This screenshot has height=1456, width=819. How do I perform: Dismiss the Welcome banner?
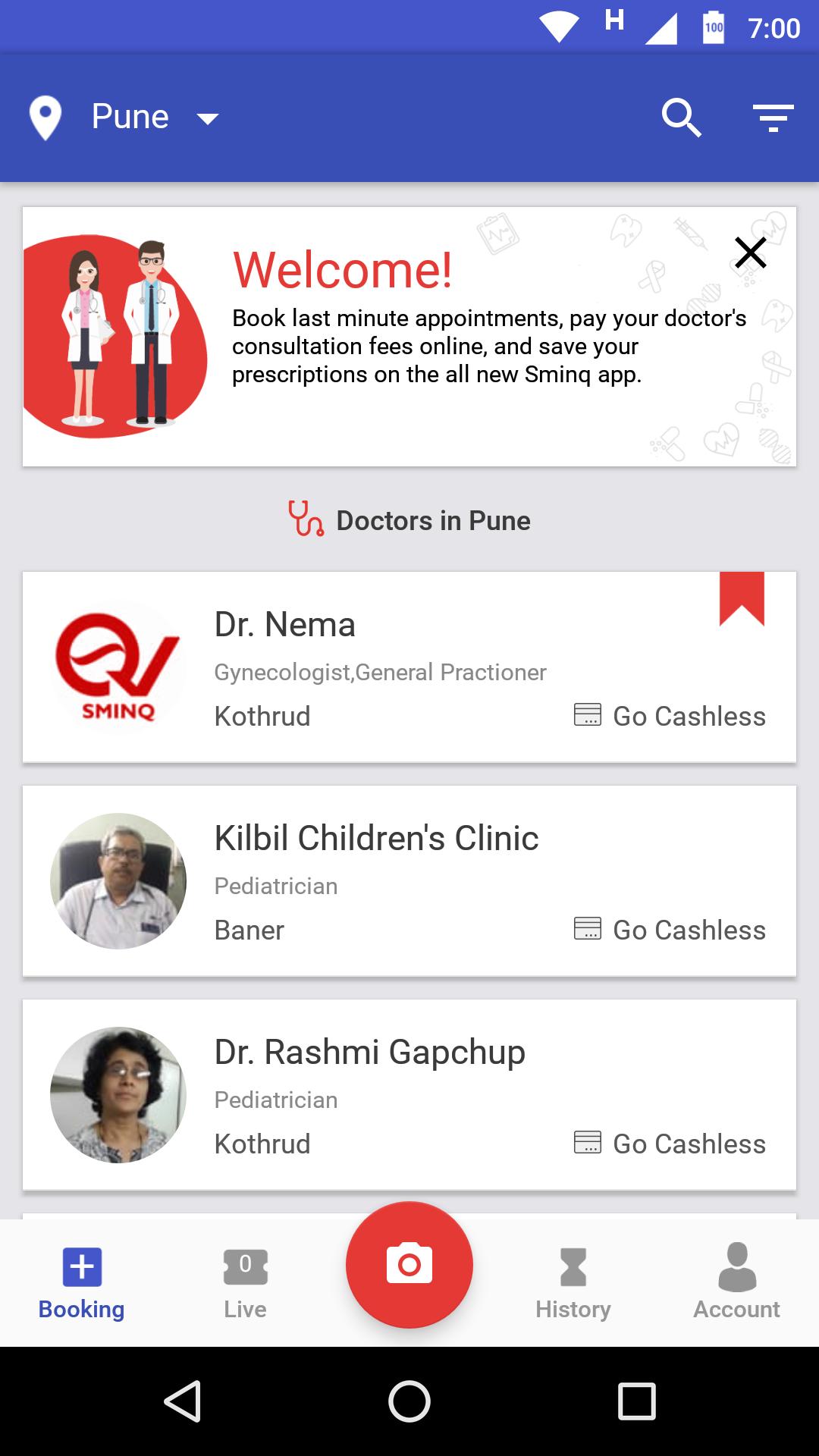pos(750,253)
